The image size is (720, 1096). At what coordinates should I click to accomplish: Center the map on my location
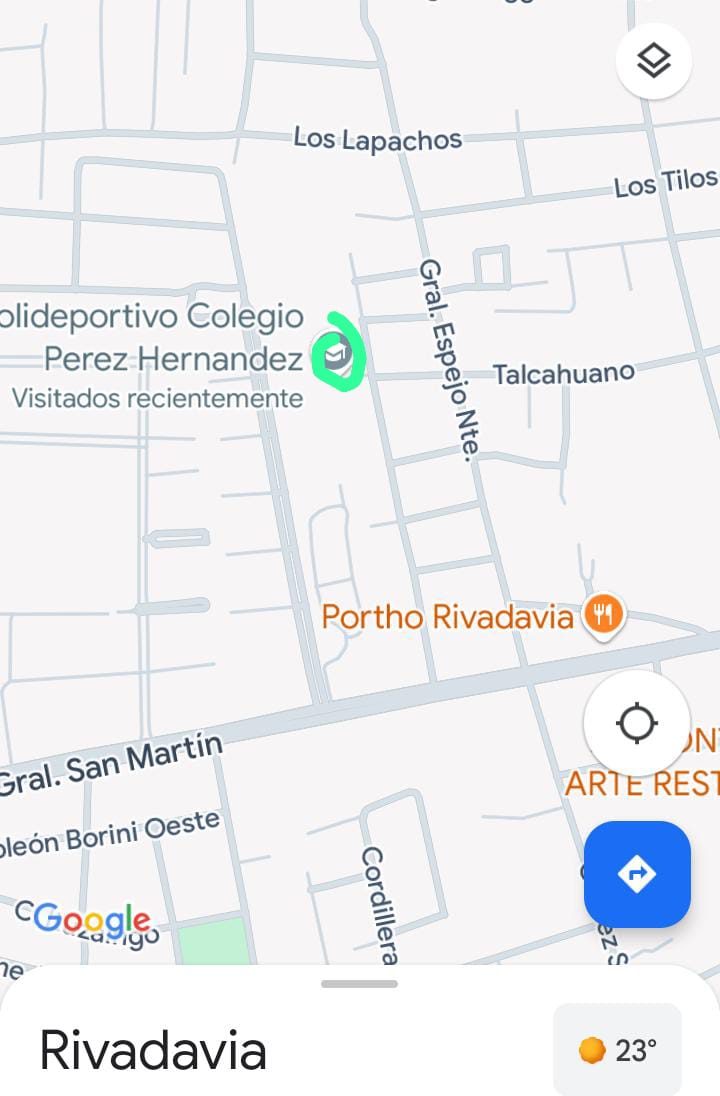pyautogui.click(x=637, y=722)
